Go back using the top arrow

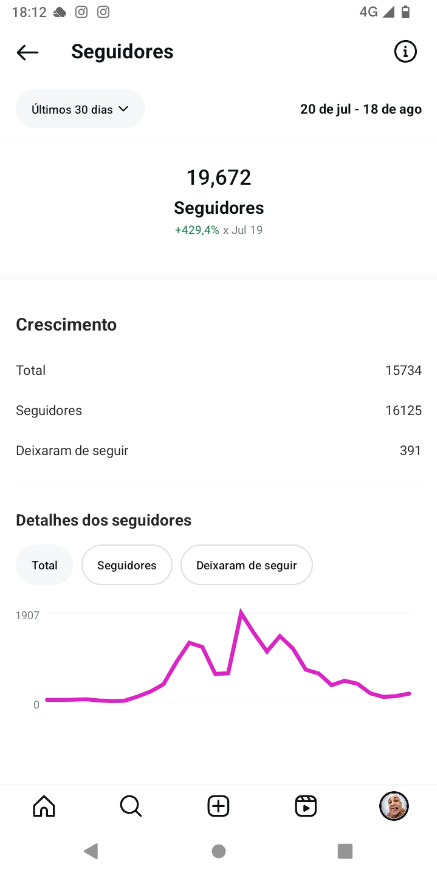point(27,52)
